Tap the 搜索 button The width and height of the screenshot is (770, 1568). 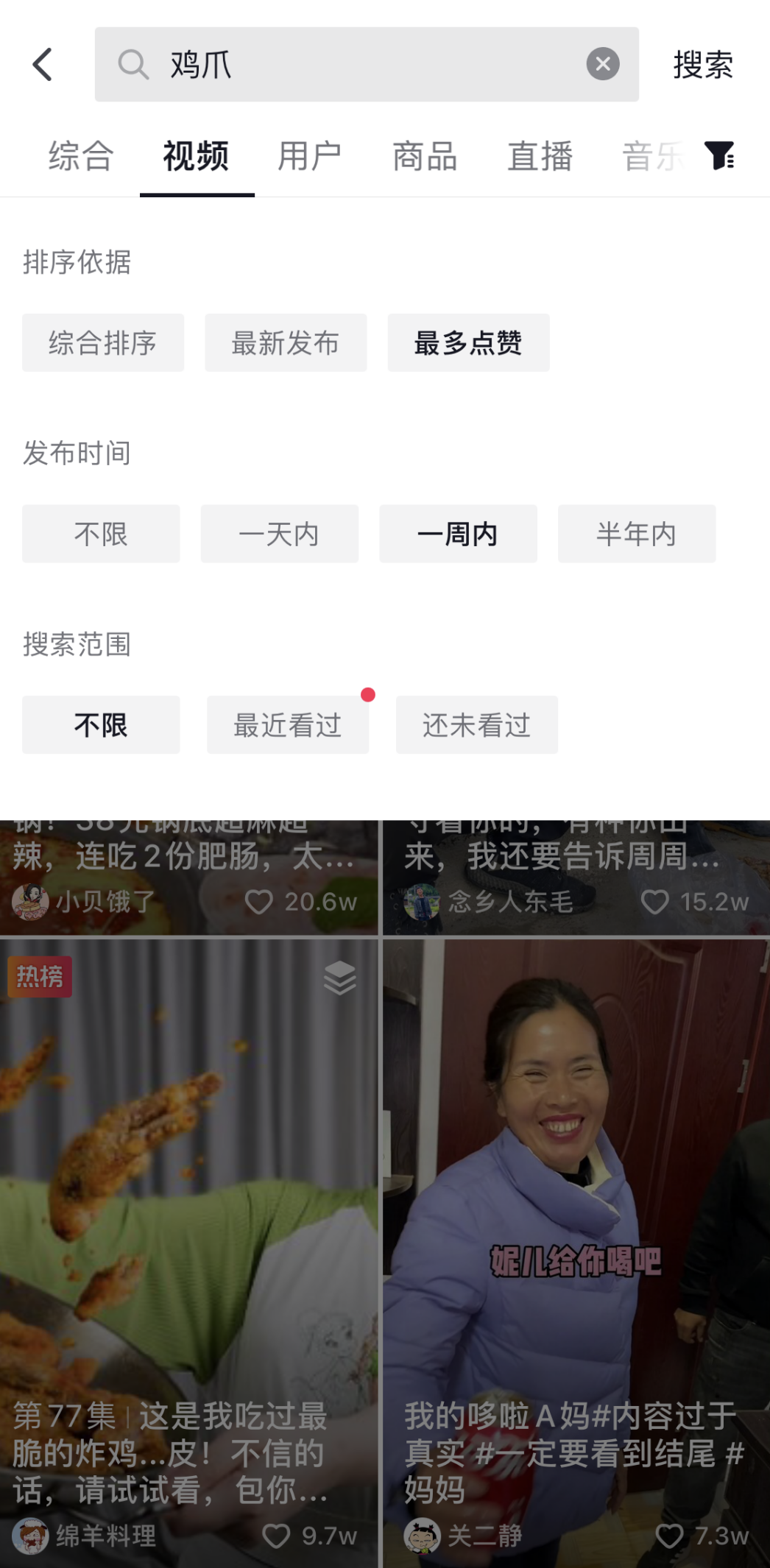point(703,65)
